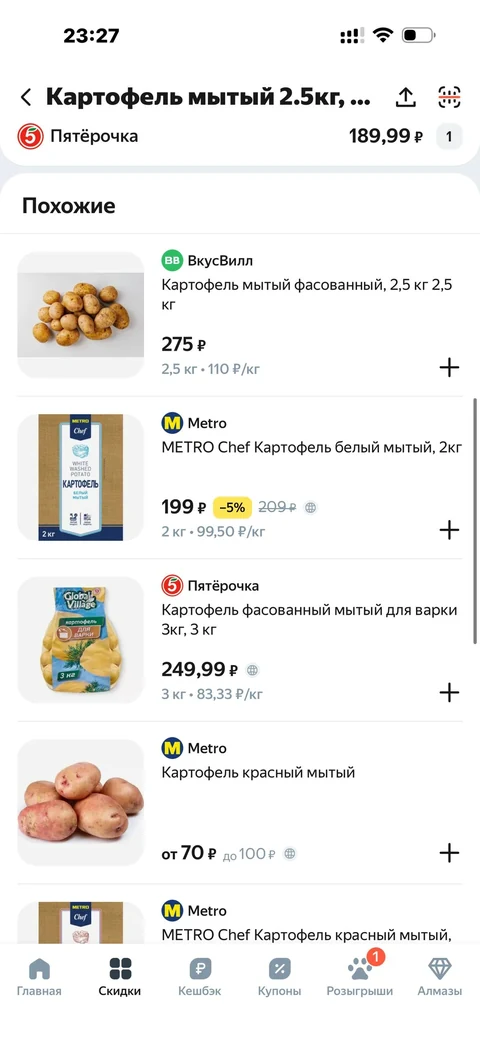Share this potato product page
480x1043 pixels.
(405, 97)
